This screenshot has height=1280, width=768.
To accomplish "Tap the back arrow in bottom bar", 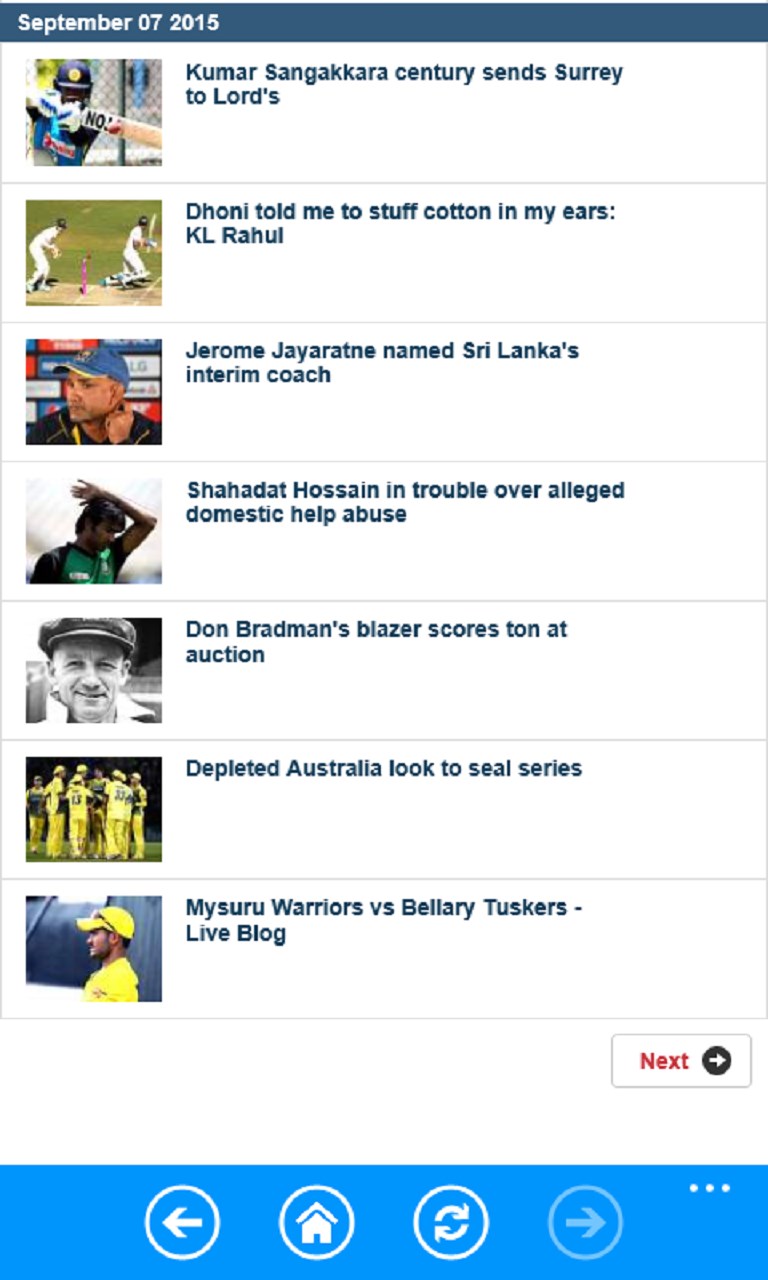I will (182, 1222).
